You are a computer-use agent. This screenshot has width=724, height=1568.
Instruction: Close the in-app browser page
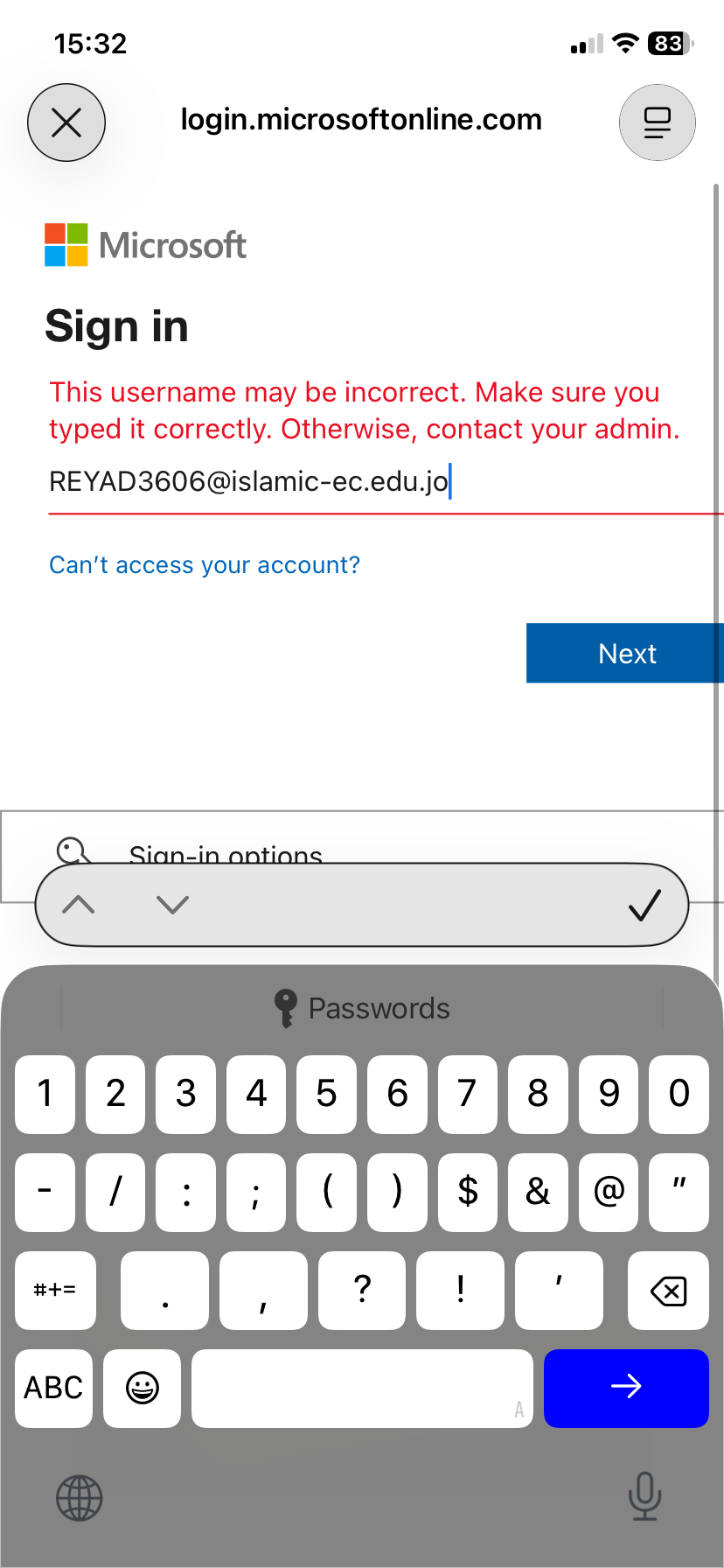66,122
